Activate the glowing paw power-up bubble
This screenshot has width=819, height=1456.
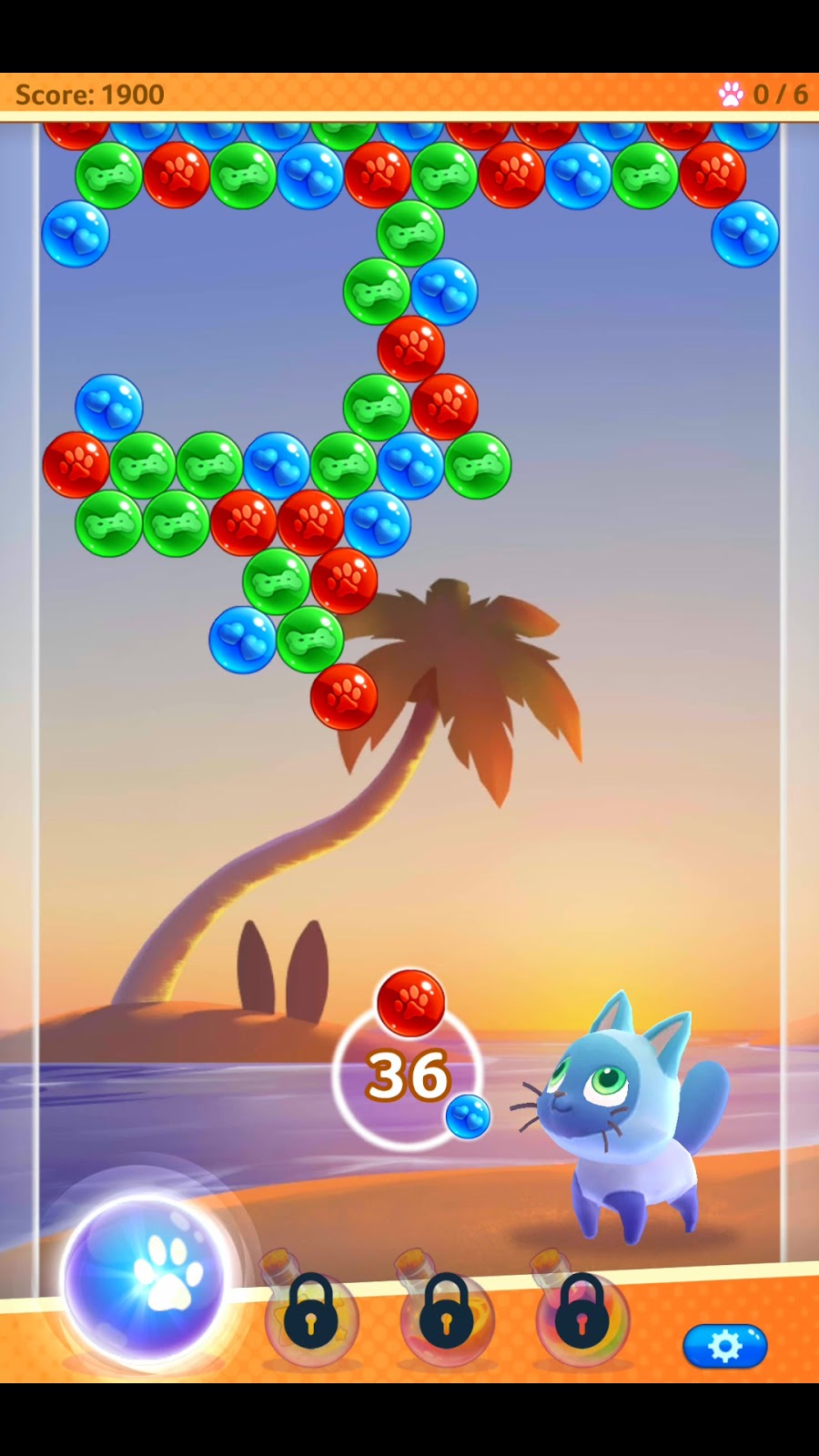pyautogui.click(x=146, y=1276)
